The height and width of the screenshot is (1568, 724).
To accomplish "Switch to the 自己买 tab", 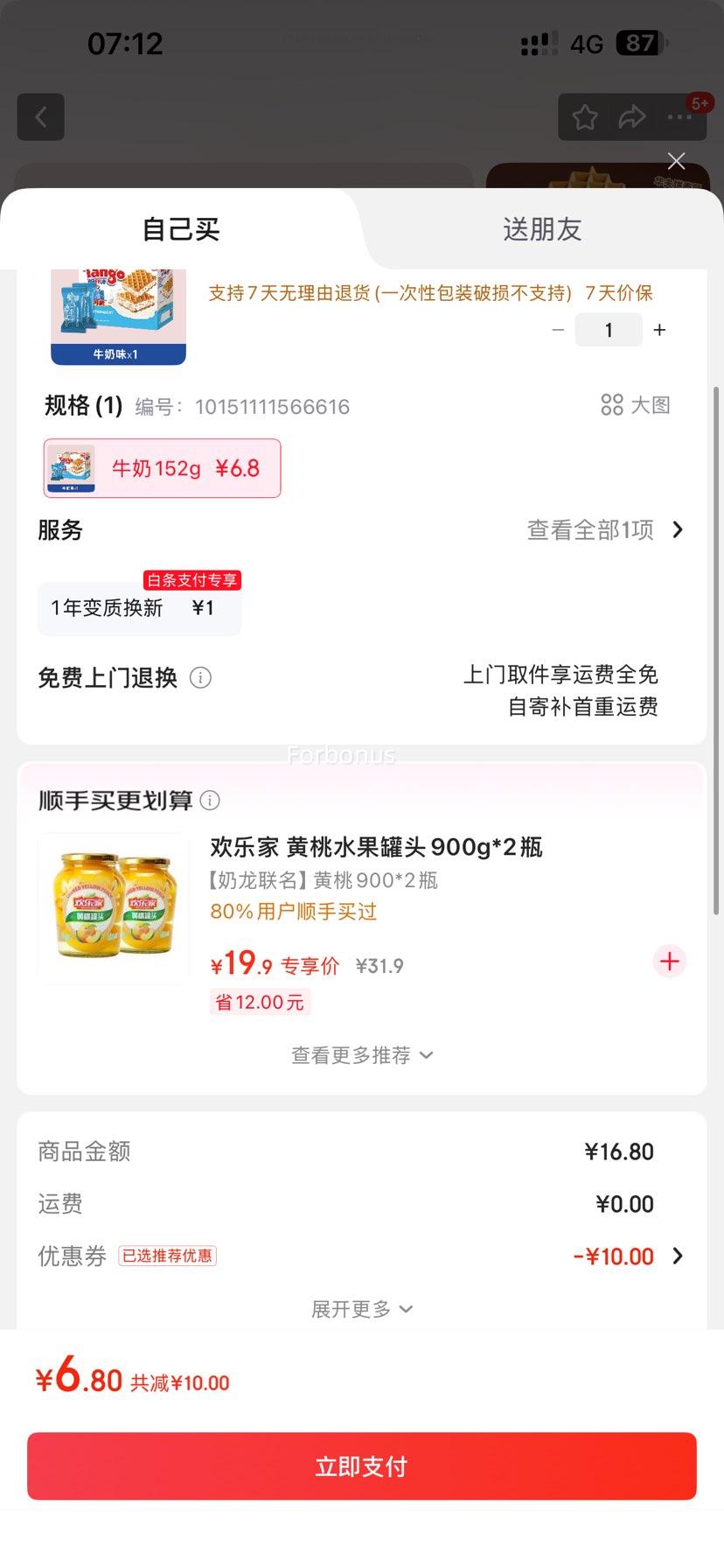I will tap(179, 228).
